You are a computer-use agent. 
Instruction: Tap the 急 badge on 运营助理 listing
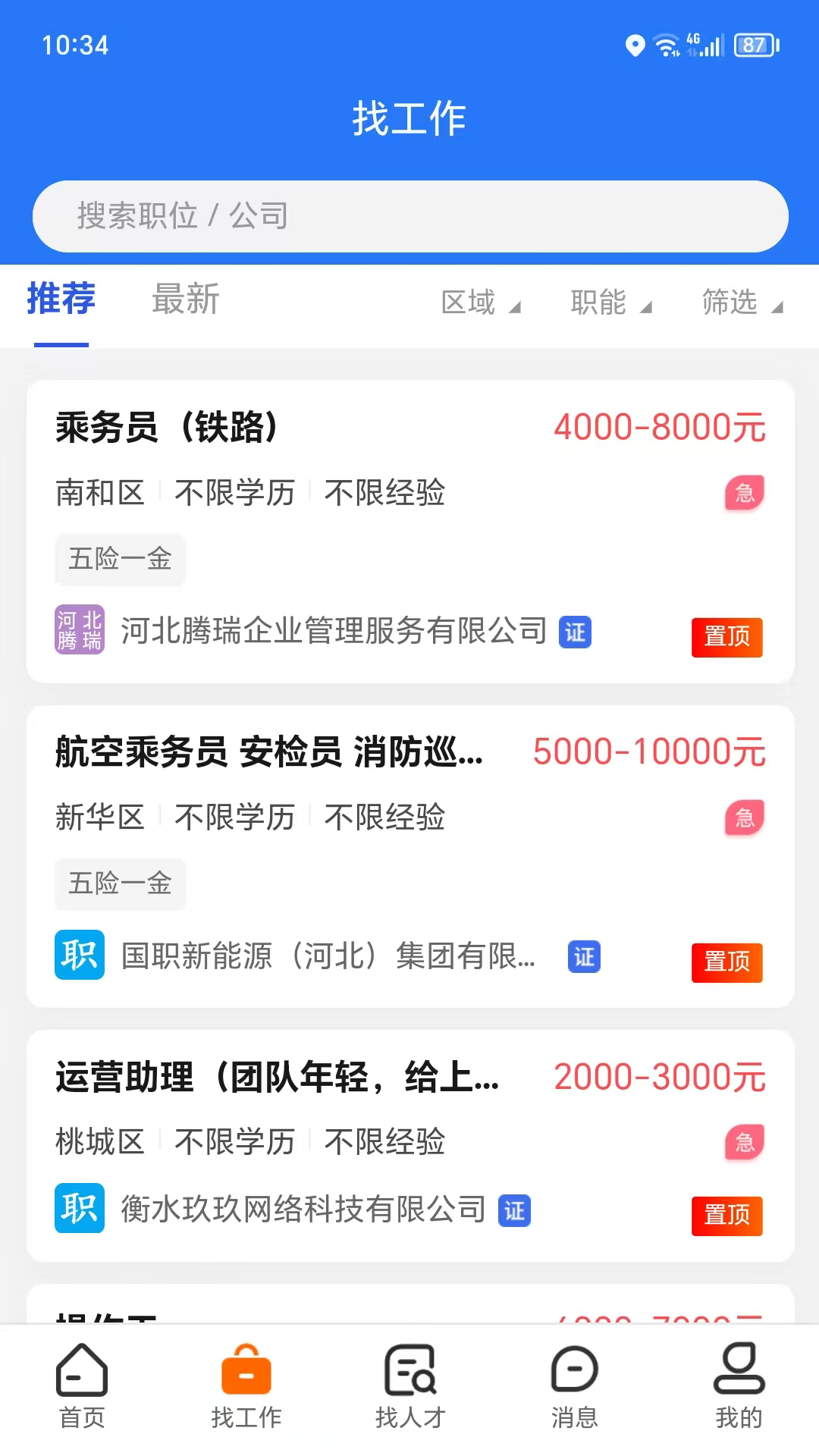click(744, 1142)
